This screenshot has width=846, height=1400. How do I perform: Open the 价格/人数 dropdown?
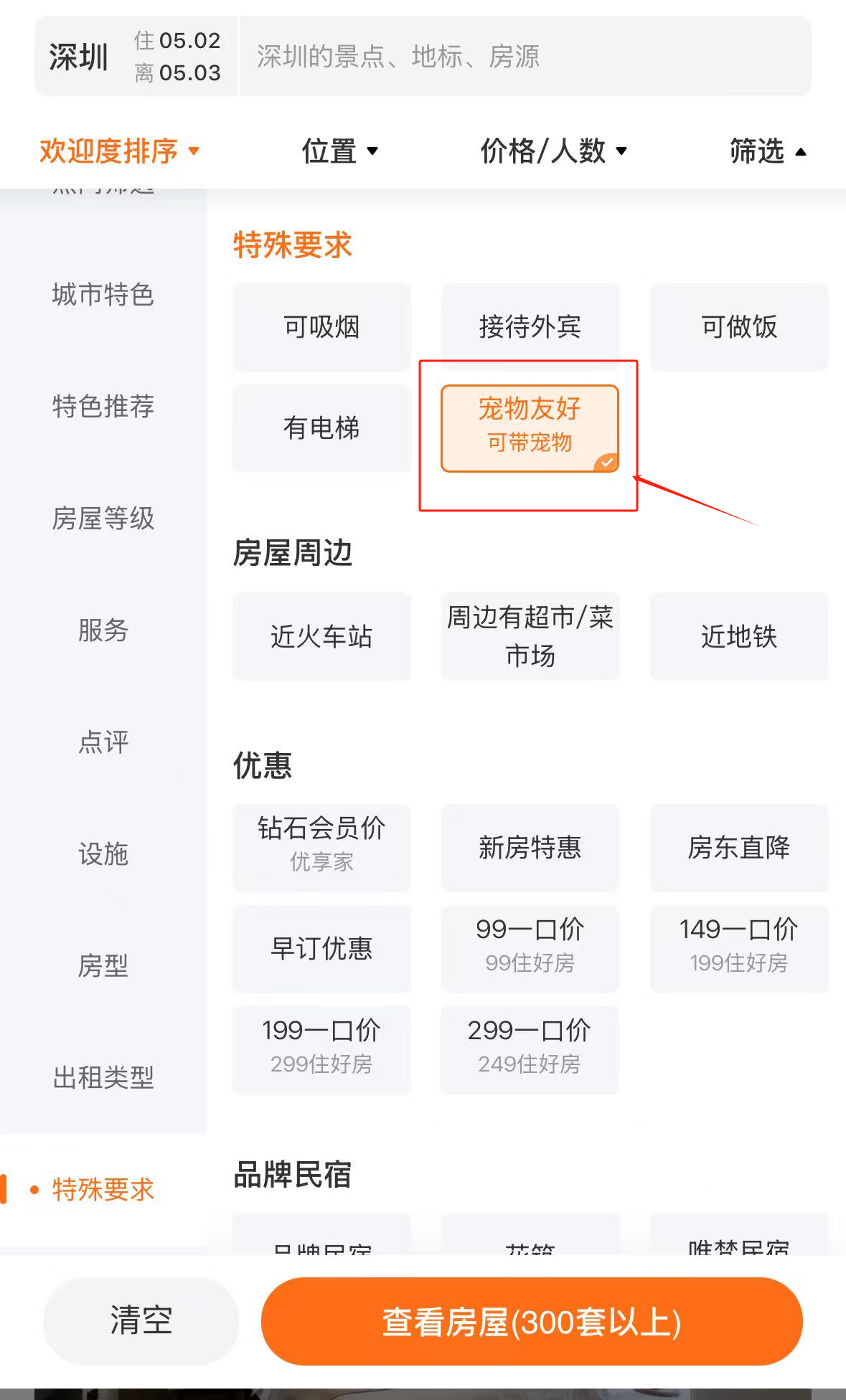point(553,151)
